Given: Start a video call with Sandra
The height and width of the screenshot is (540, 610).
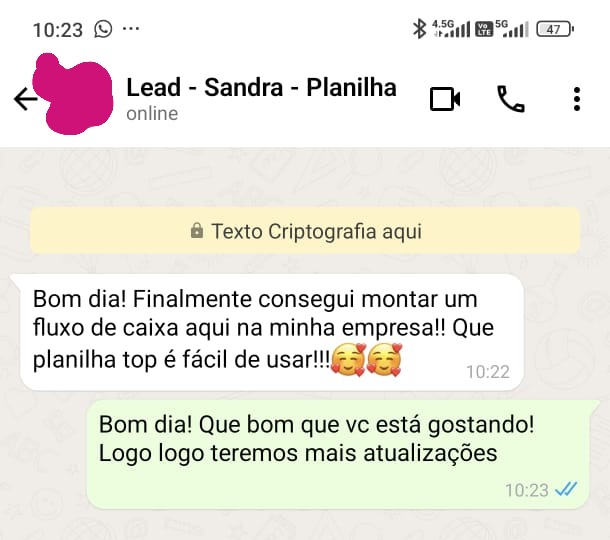Looking at the screenshot, I should point(445,99).
